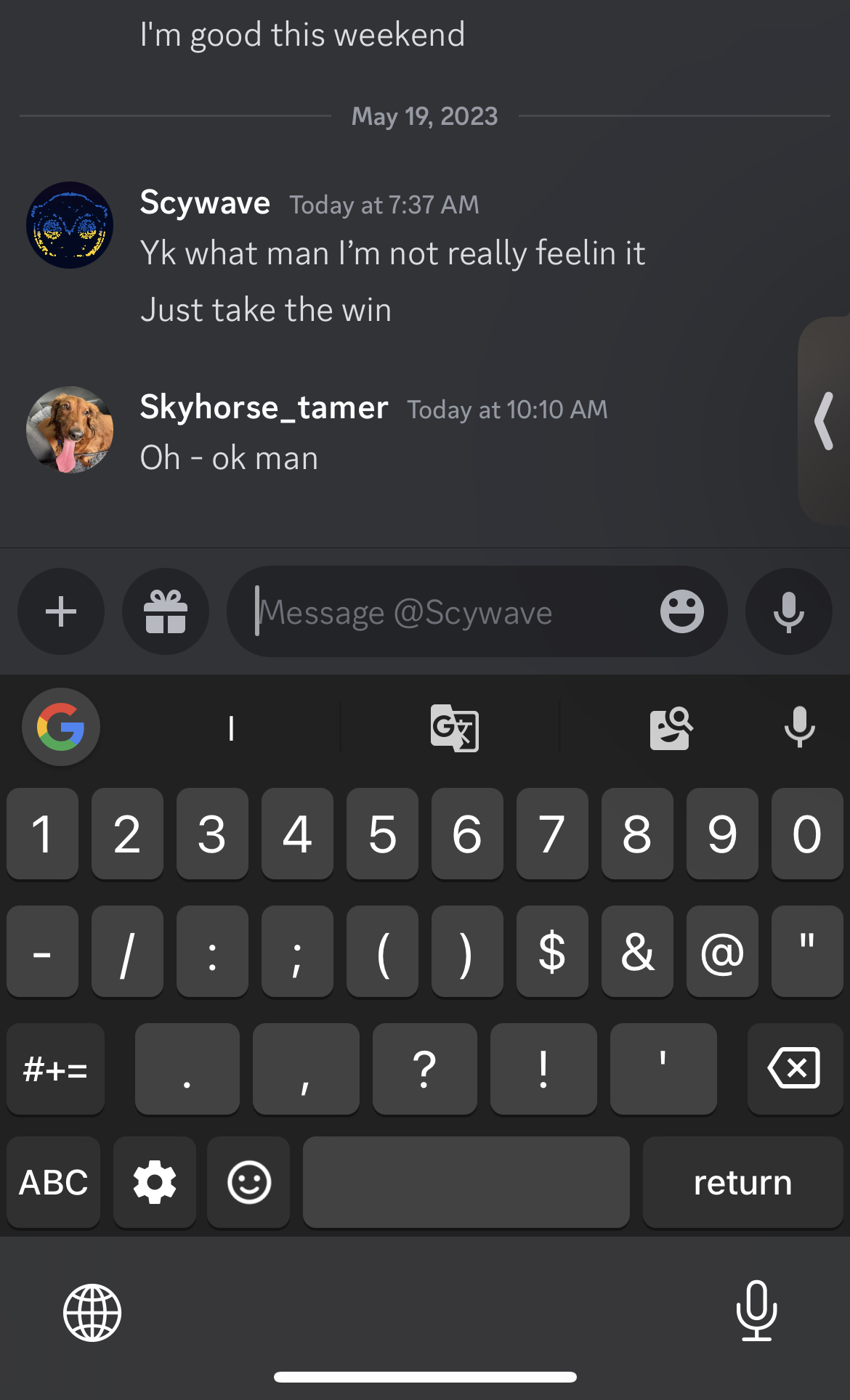The height and width of the screenshot is (1400, 850).
Task: Focus the Message @Scywave field
Action: (450, 612)
